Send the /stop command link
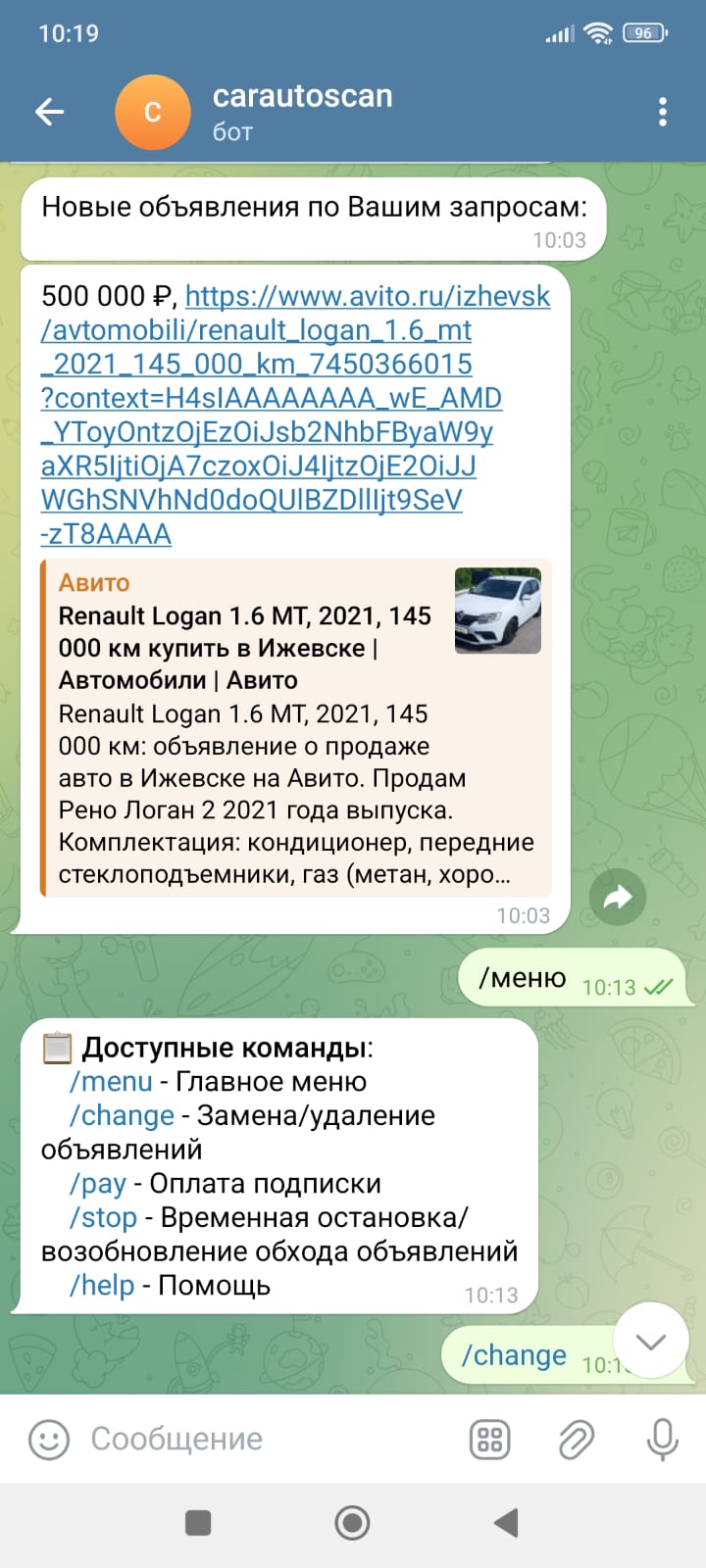 click(x=103, y=1217)
